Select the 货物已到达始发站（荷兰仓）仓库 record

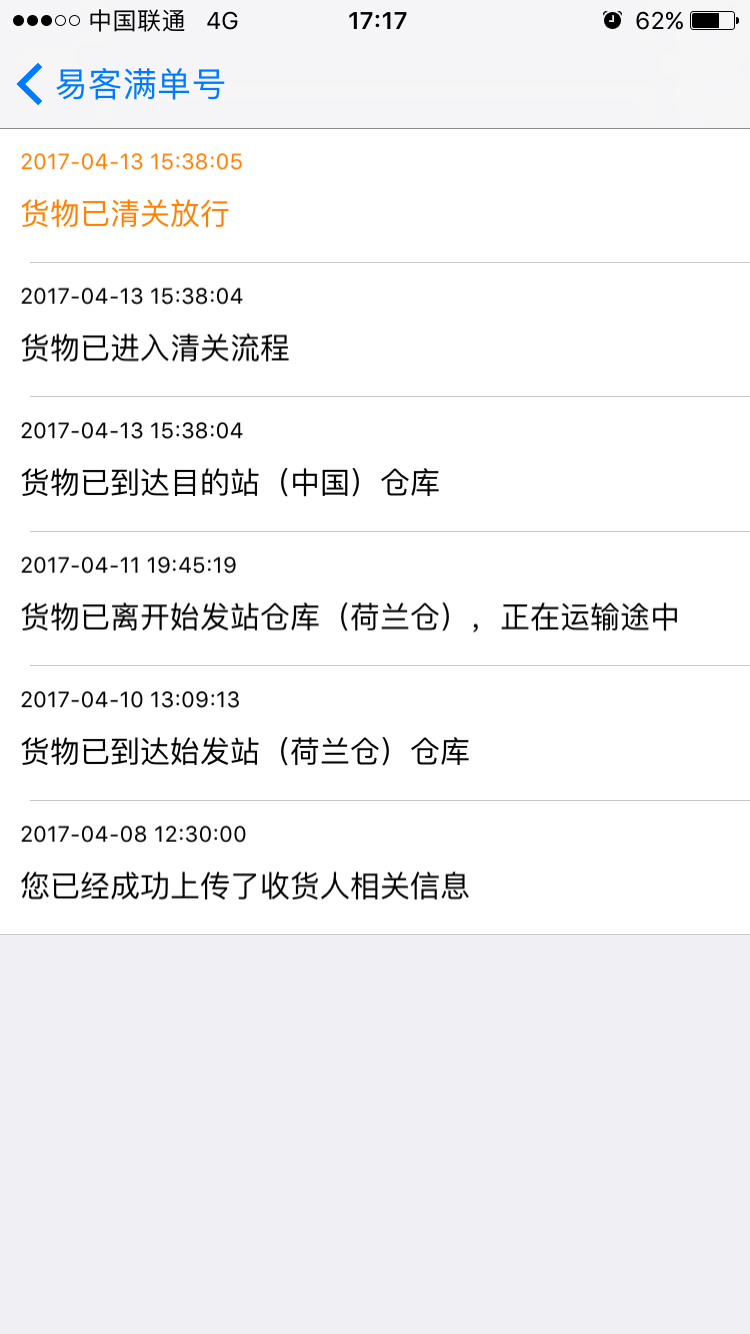pos(244,751)
